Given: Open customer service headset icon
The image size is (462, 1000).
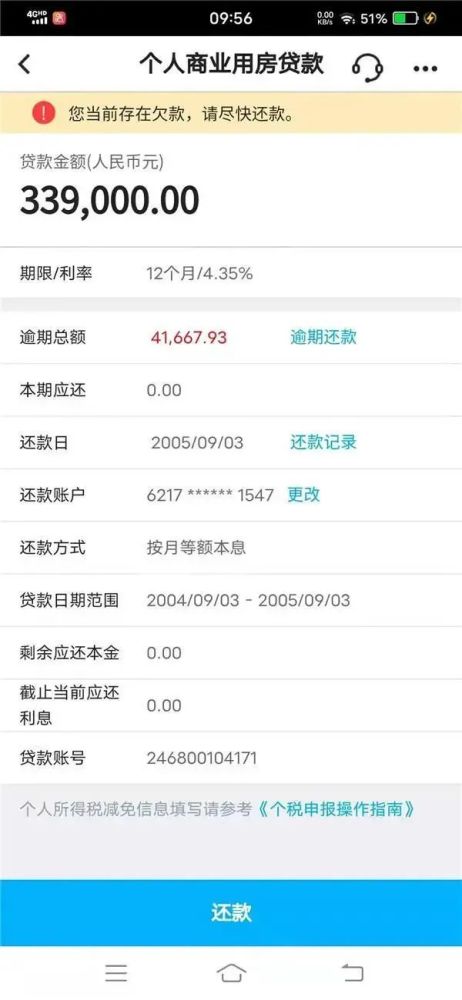Looking at the screenshot, I should click(x=367, y=66).
